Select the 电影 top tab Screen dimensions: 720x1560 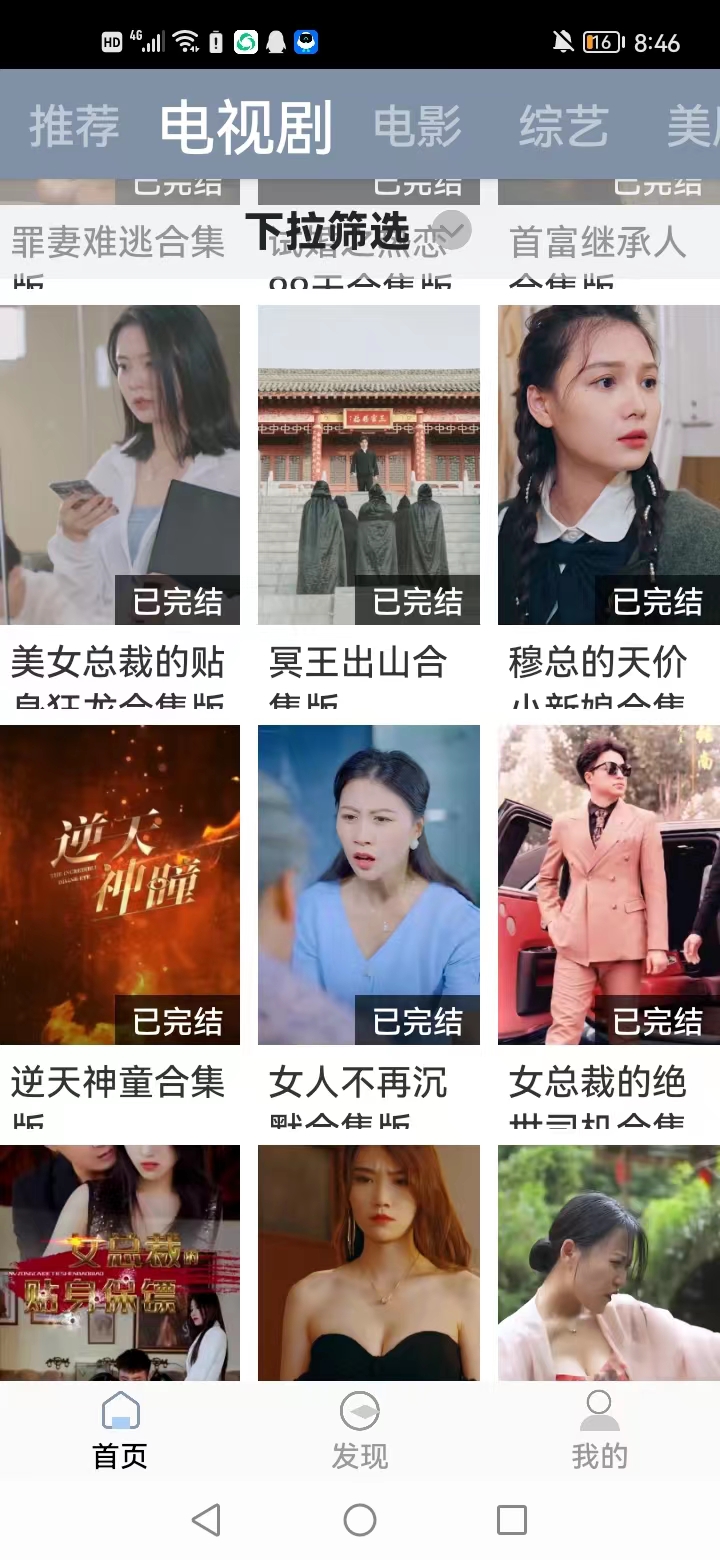coord(417,127)
